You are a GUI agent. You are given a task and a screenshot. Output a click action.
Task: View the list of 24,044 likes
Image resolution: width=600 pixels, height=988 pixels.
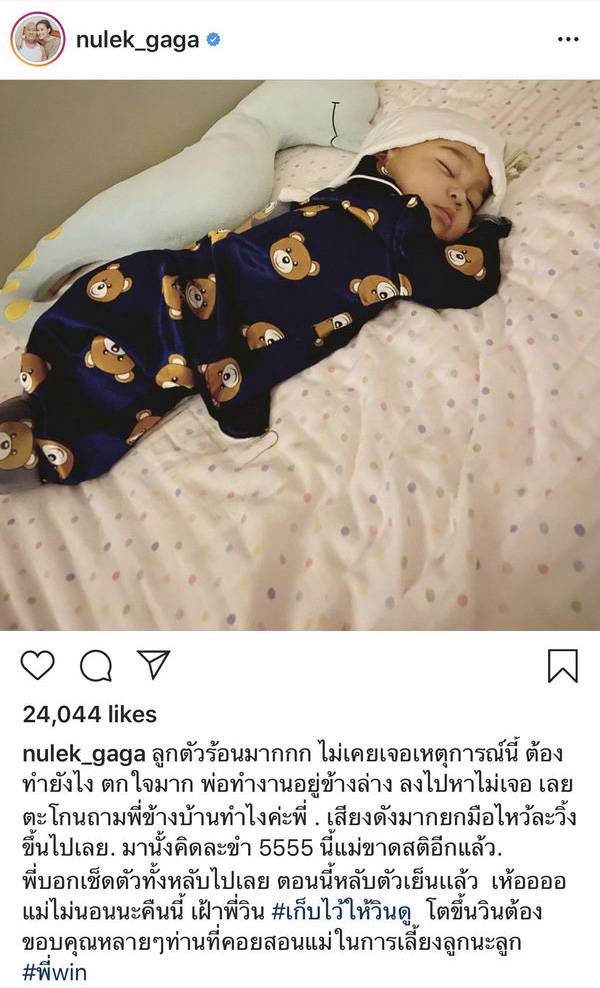pyautogui.click(x=89, y=715)
